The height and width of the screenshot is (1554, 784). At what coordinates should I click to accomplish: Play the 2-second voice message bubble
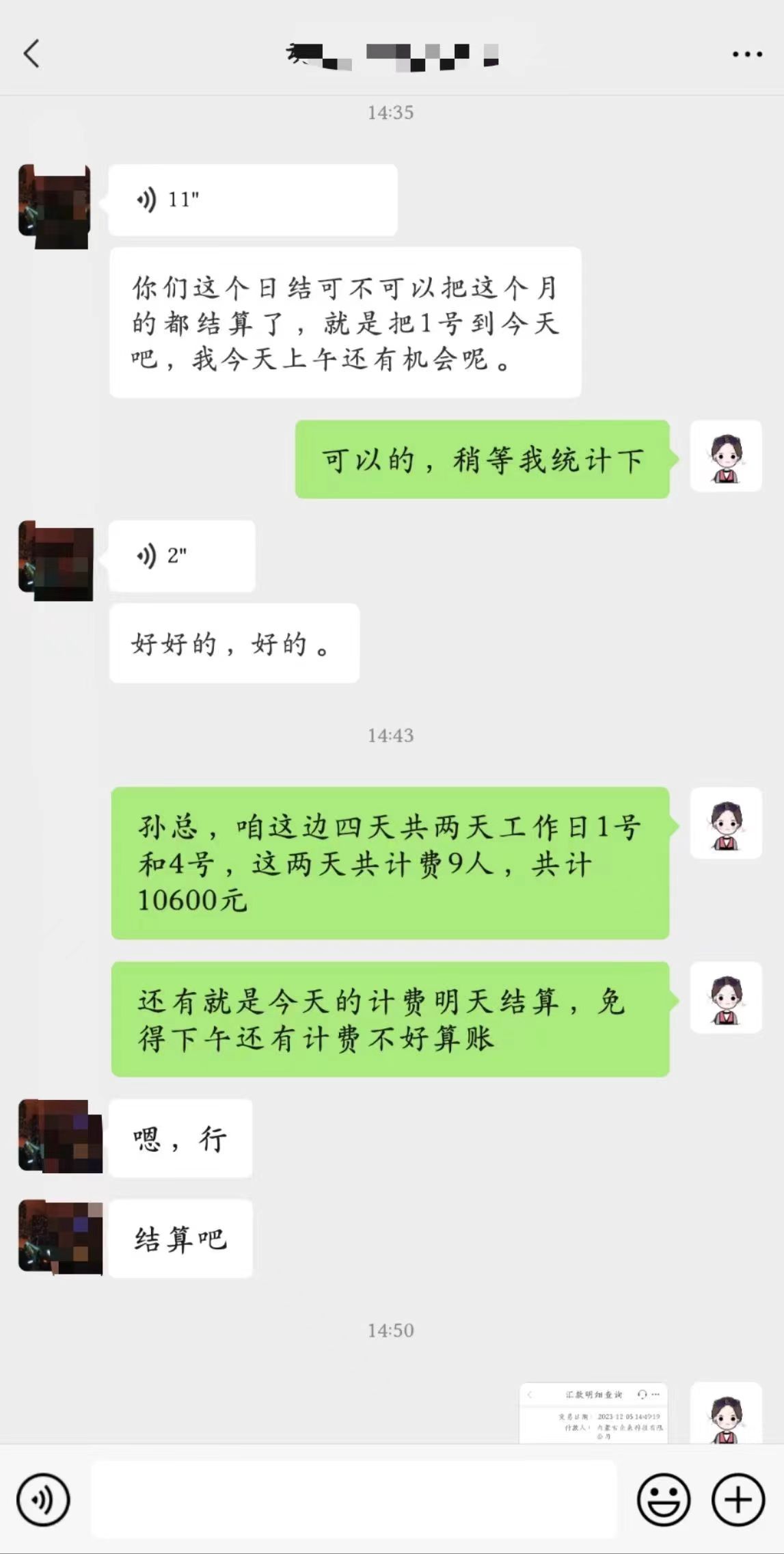[180, 557]
